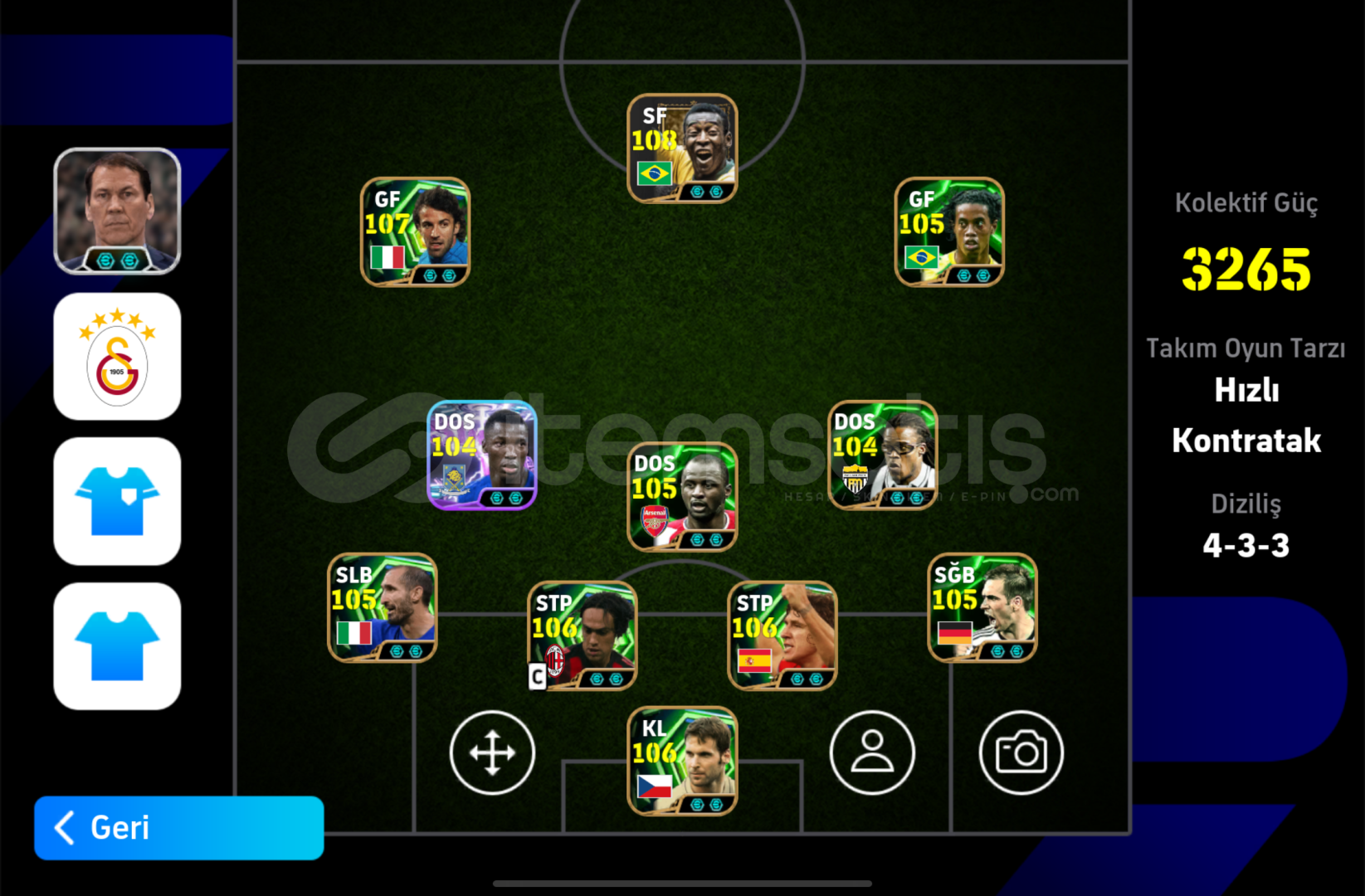Select the SLB 105 left back card
The height and width of the screenshot is (896, 1365).
(383, 607)
